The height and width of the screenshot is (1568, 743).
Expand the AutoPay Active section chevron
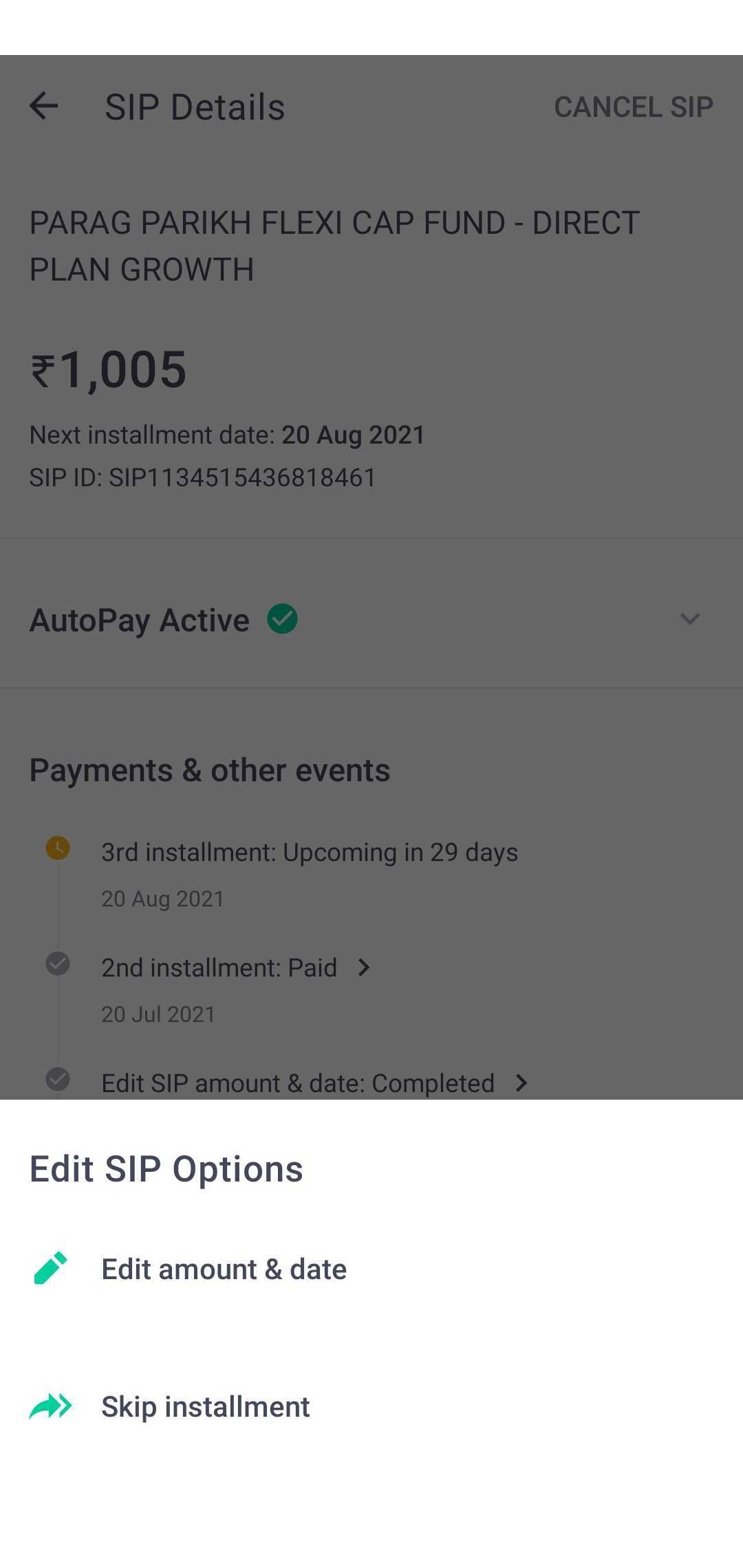click(691, 618)
